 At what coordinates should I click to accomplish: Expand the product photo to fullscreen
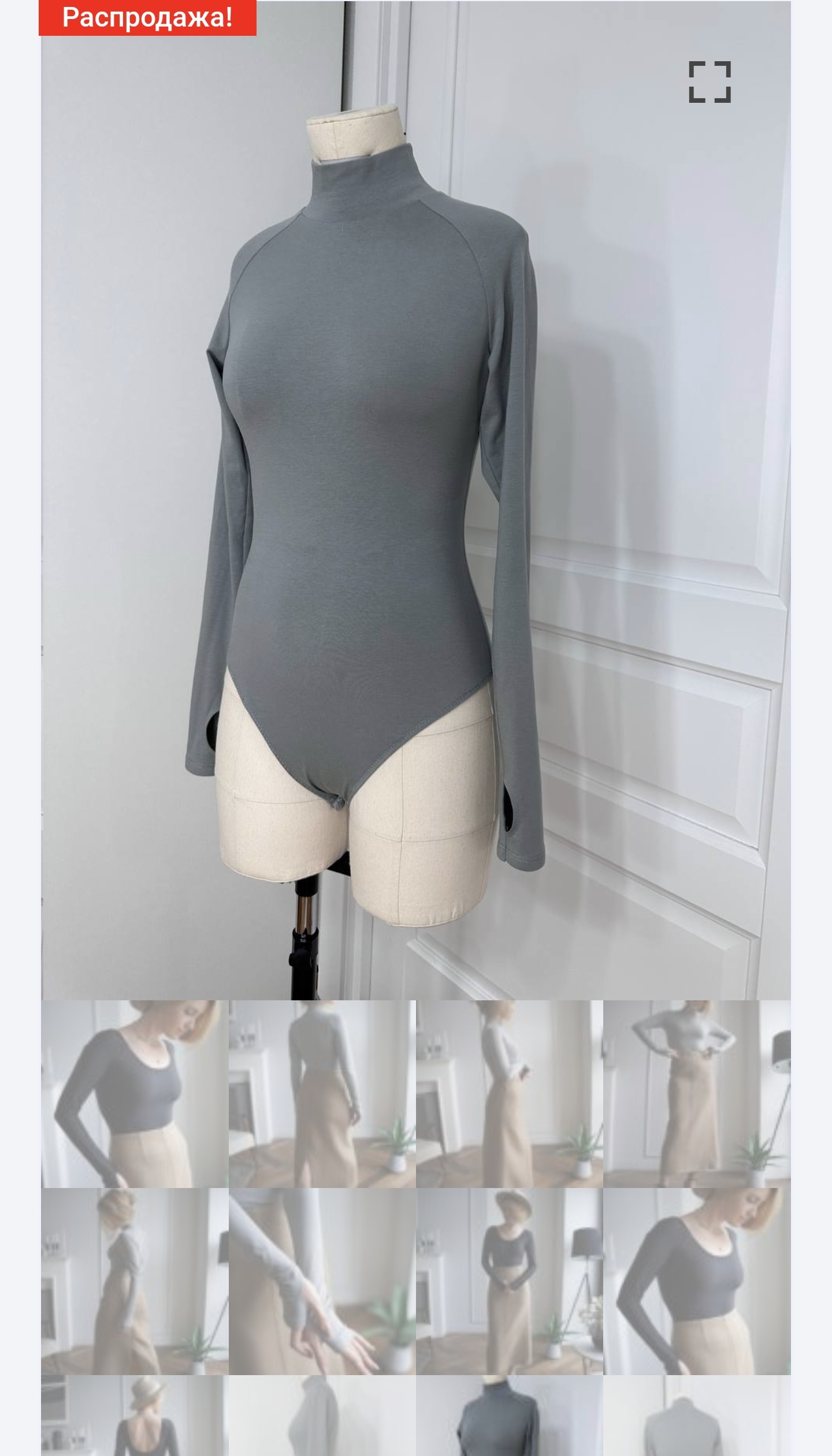710,82
